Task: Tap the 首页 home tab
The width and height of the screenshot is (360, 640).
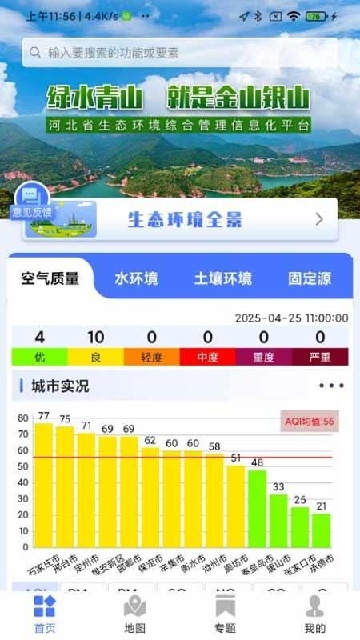Action: [x=44, y=614]
